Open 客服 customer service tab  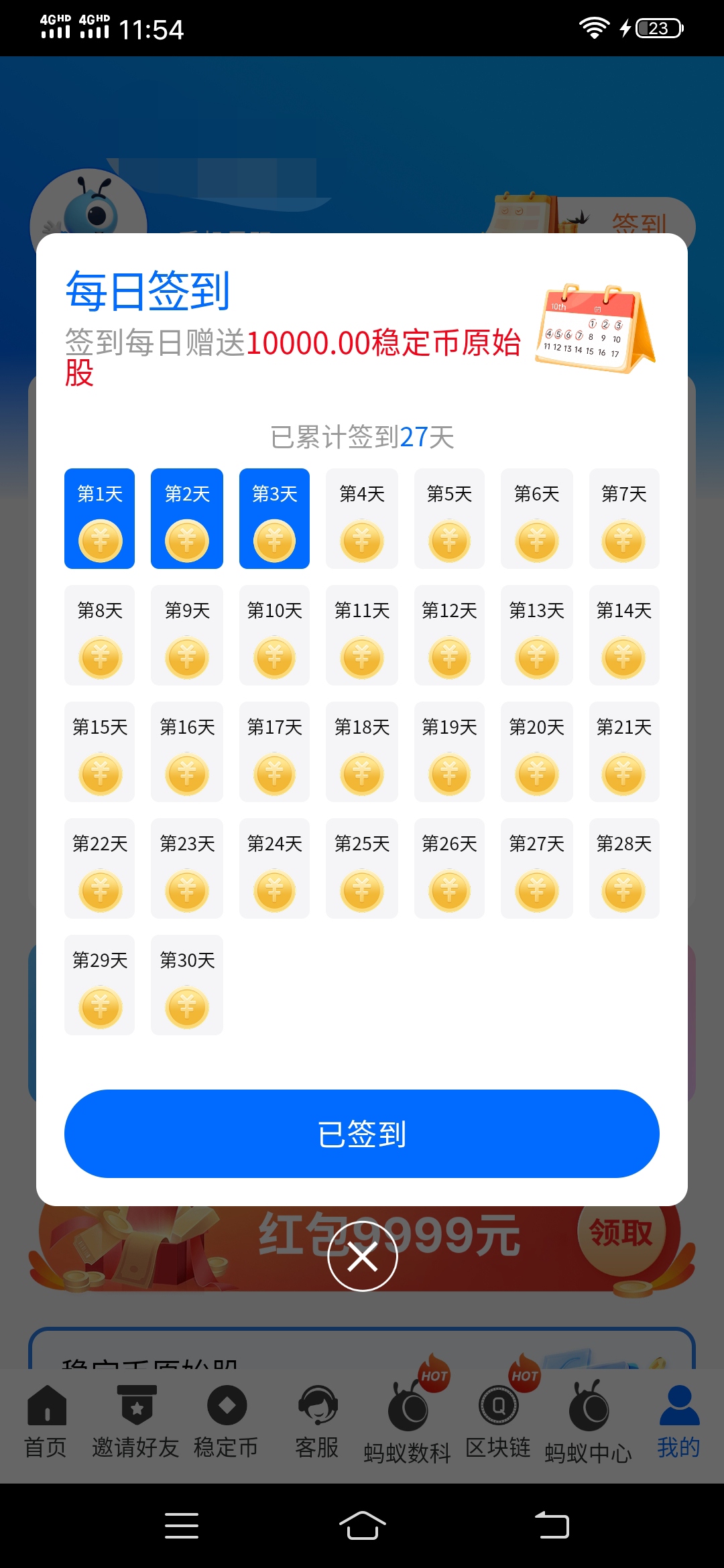click(x=317, y=1421)
